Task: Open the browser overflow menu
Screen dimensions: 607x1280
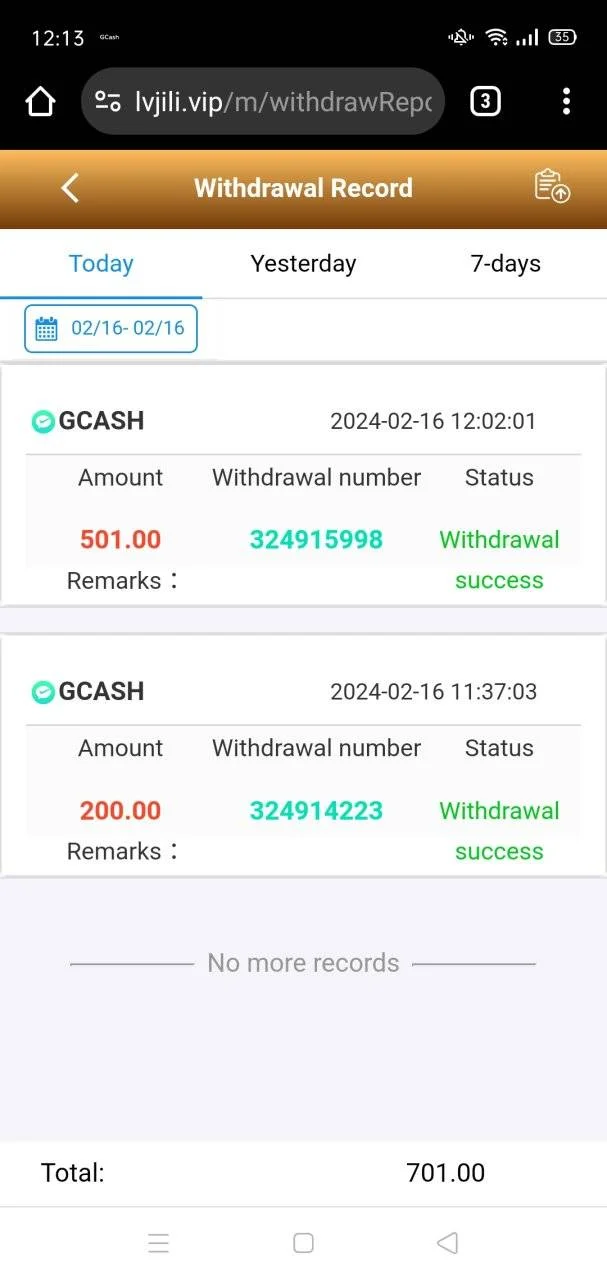Action: pyautogui.click(x=566, y=101)
